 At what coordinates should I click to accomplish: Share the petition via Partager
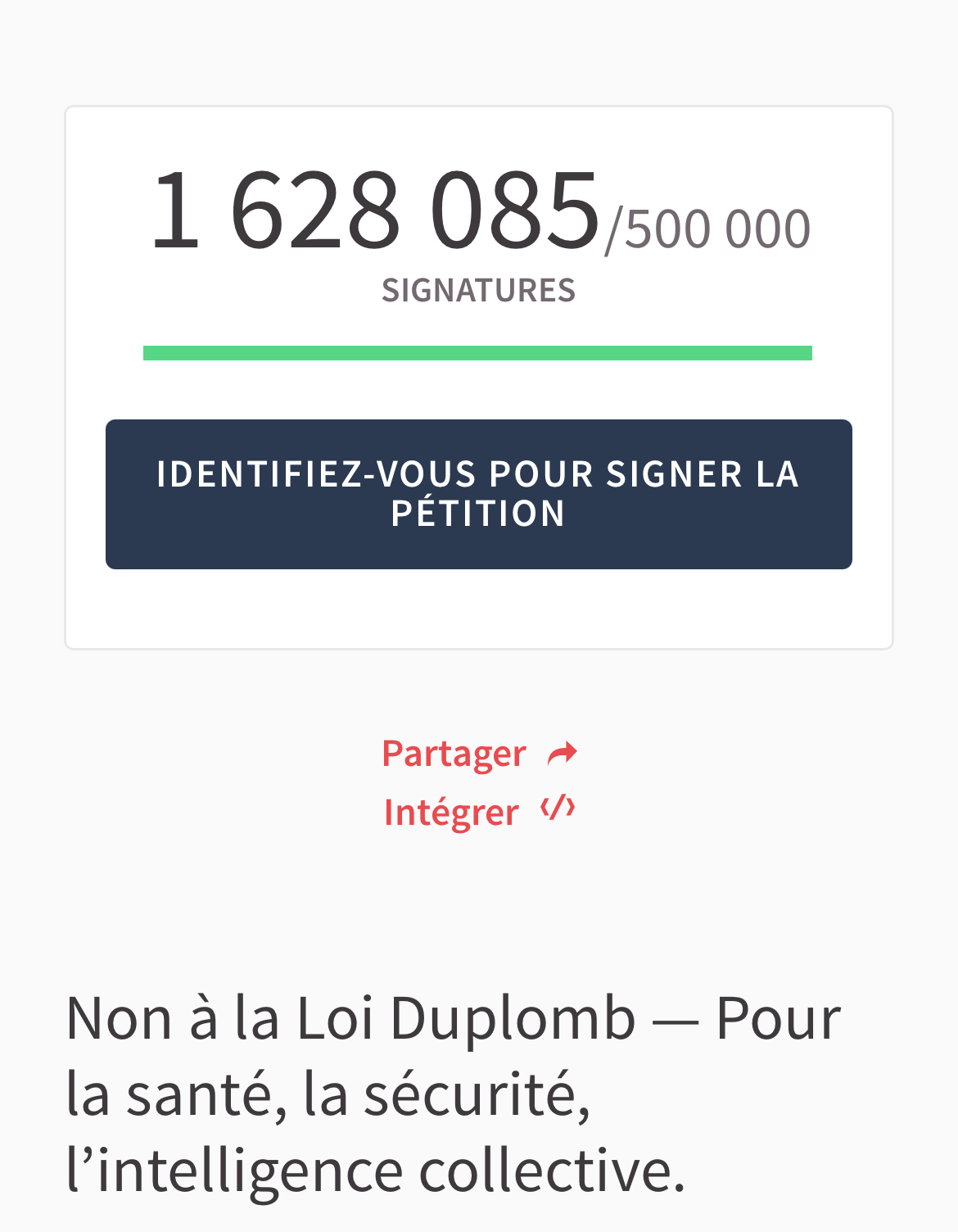[478, 754]
